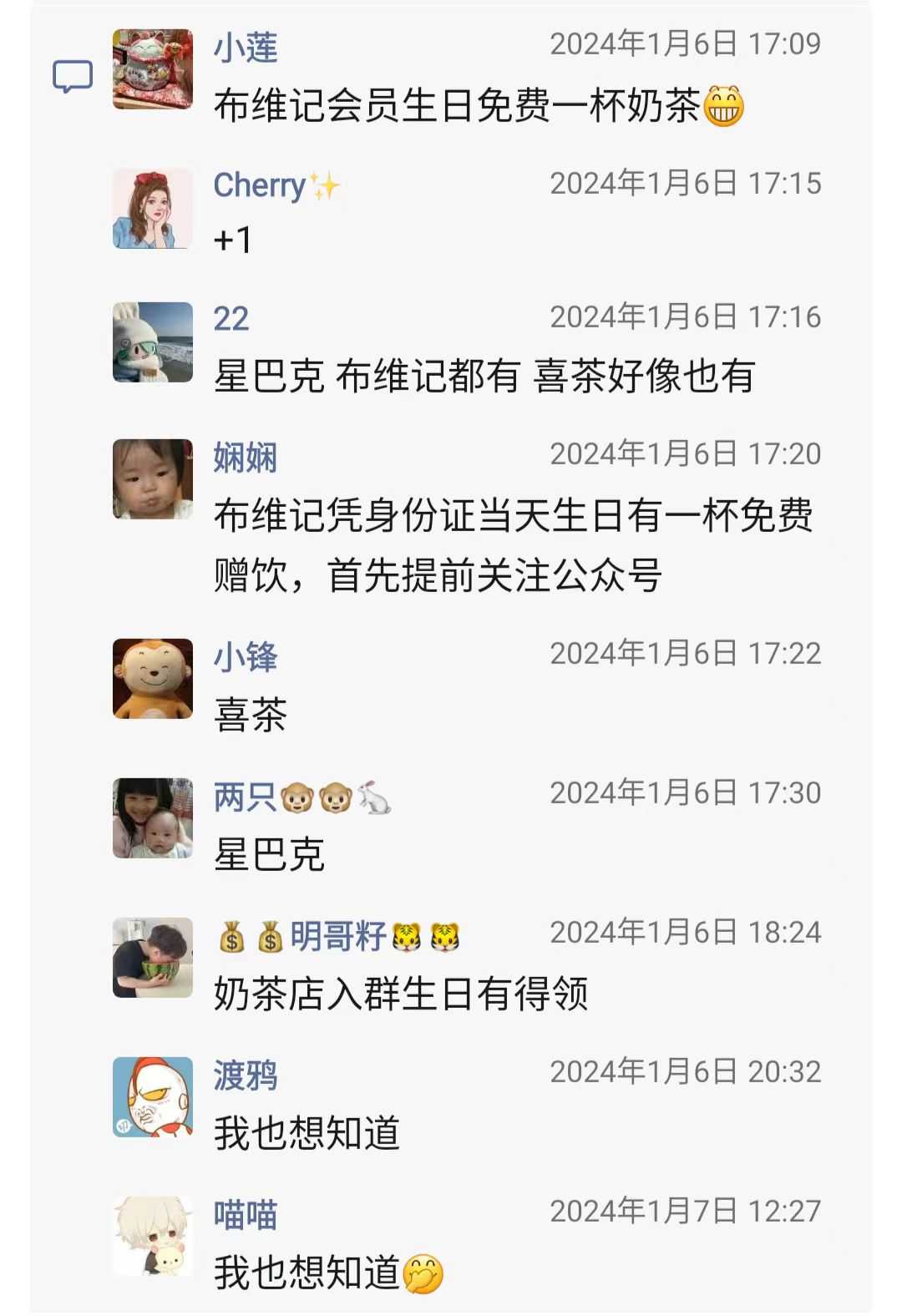This screenshot has width=902, height=1316.
Task: Reply to 22's comment mentioning 星巴克 布维记
Action: [484, 376]
